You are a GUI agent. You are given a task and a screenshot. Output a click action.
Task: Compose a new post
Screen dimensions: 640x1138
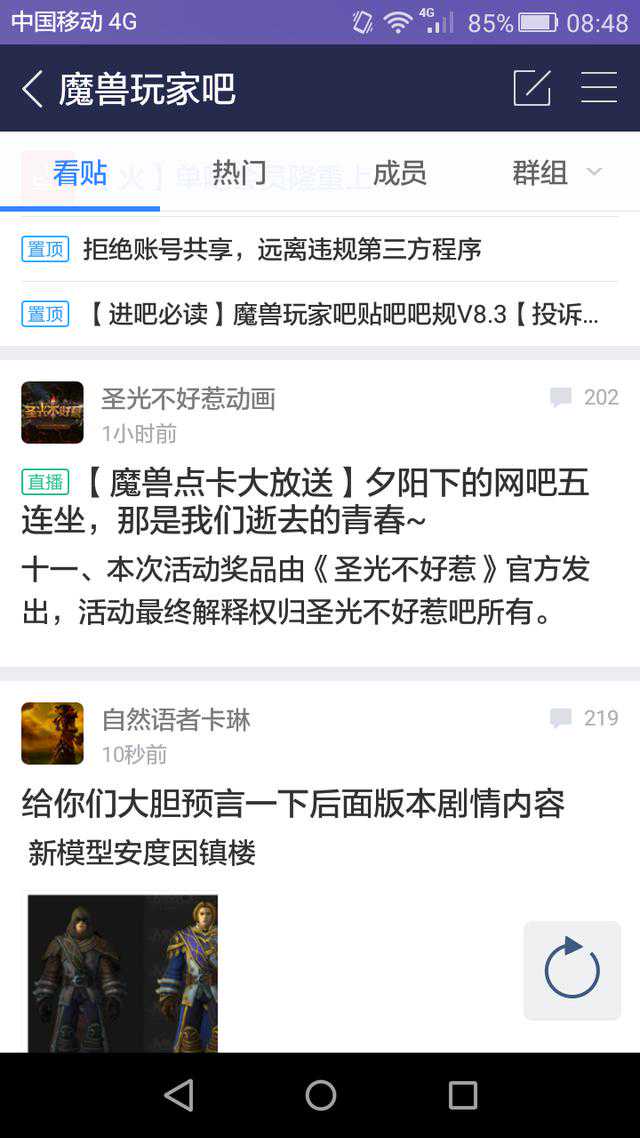coord(531,89)
